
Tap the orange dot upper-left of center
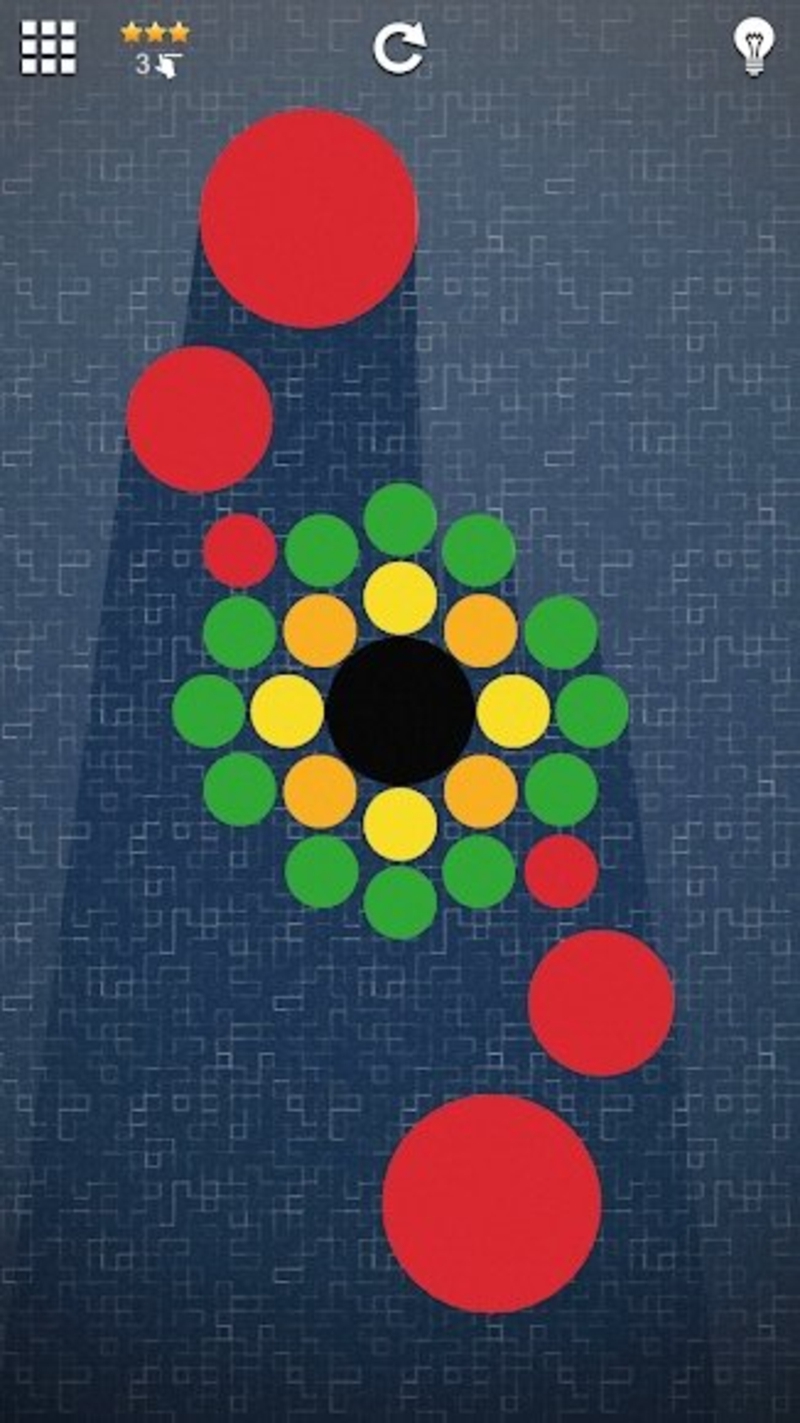318,628
